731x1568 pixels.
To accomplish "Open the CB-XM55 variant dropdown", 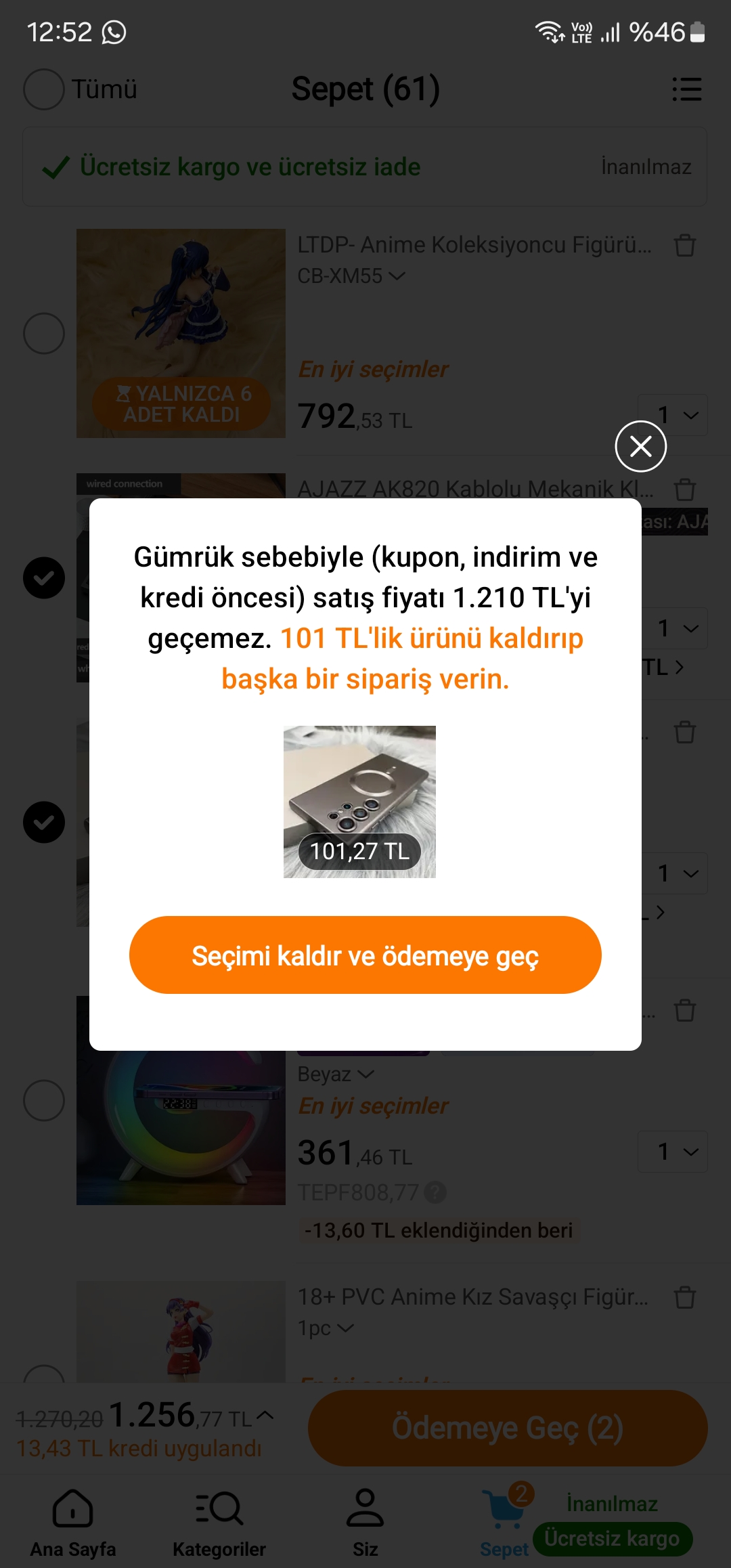I will click(x=349, y=276).
